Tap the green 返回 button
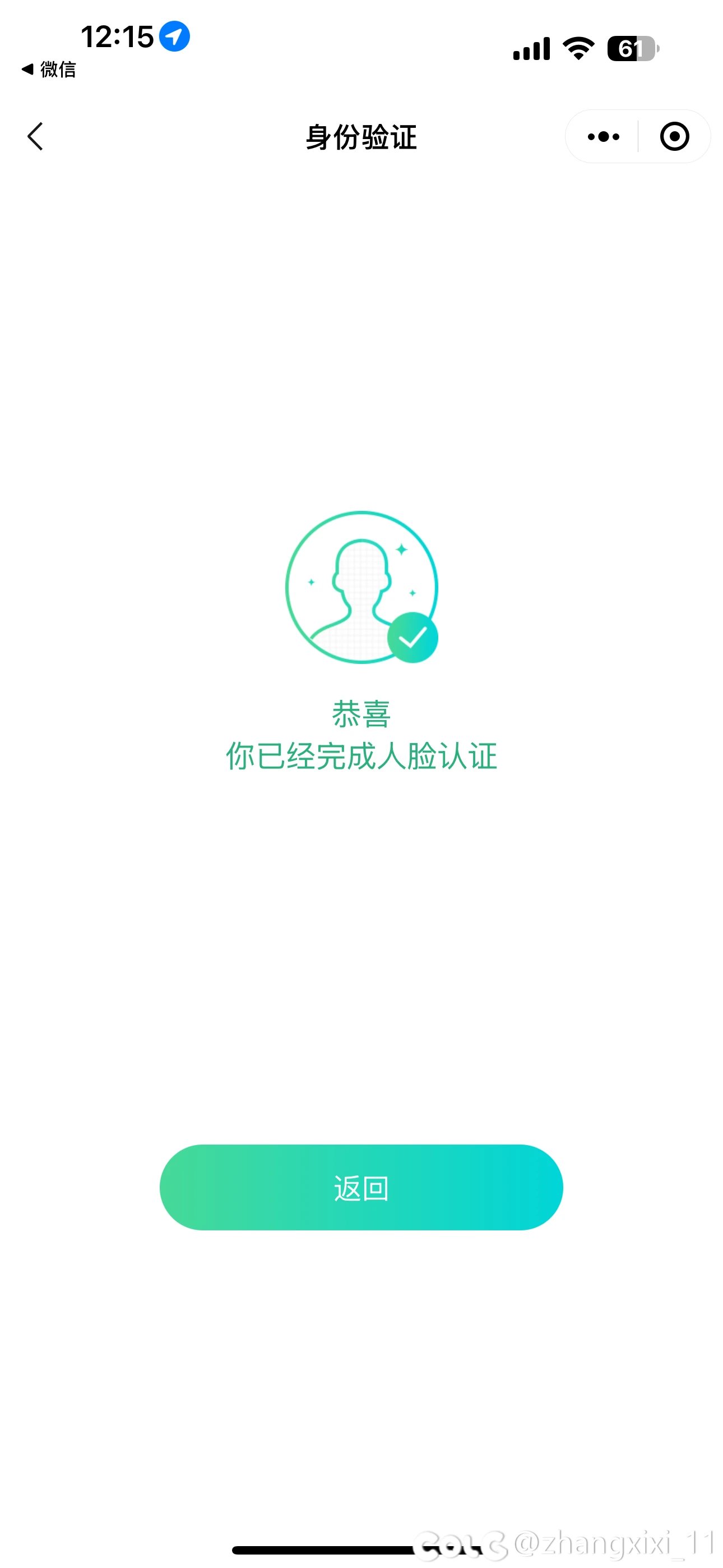The image size is (723, 1568). [361, 1187]
